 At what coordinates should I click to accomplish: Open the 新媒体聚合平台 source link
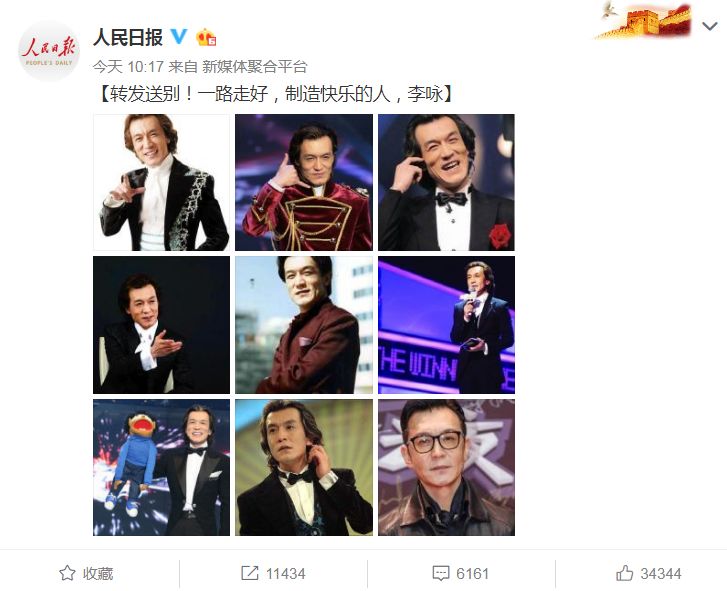(x=254, y=67)
